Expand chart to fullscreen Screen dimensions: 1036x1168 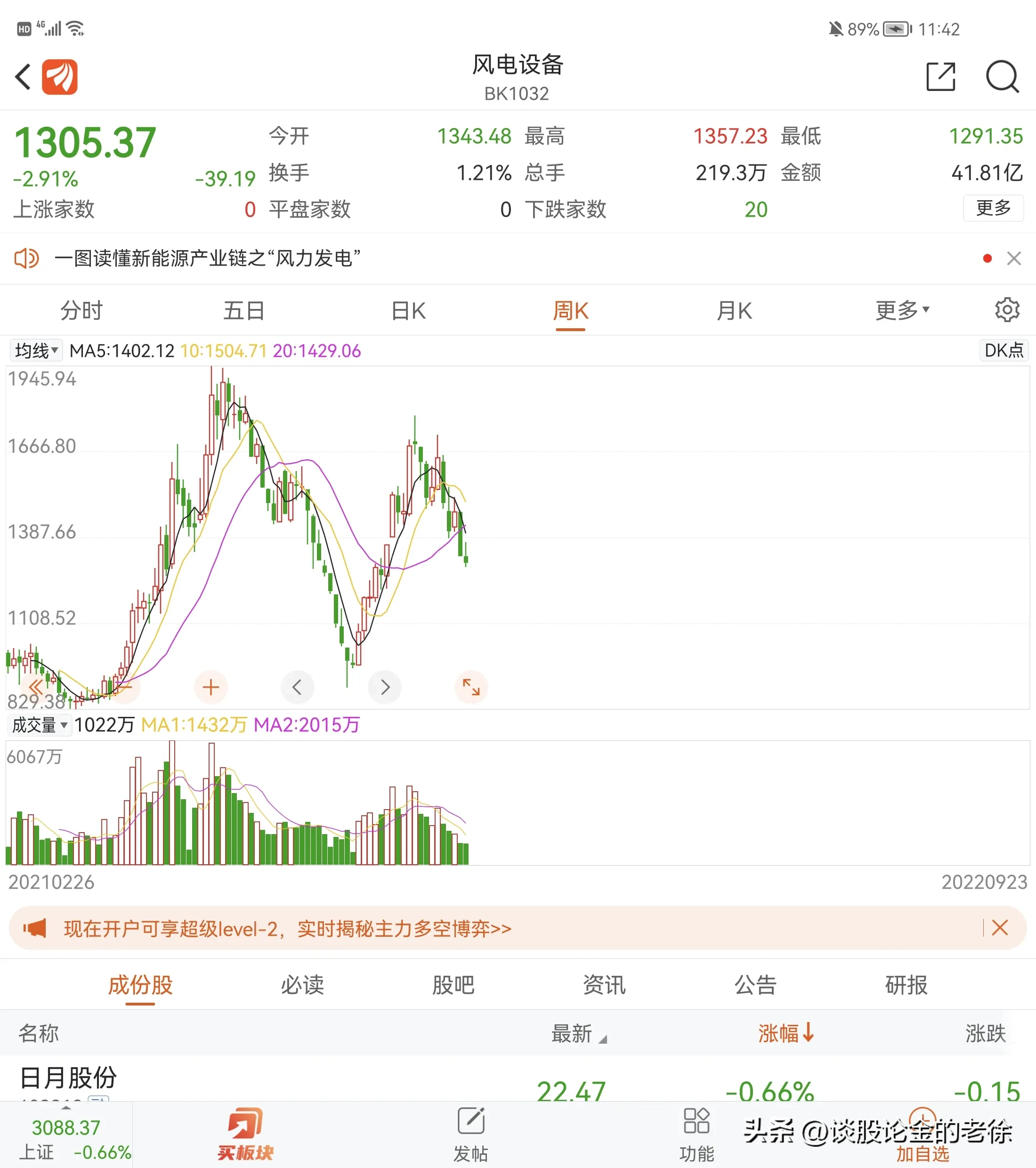point(471,687)
